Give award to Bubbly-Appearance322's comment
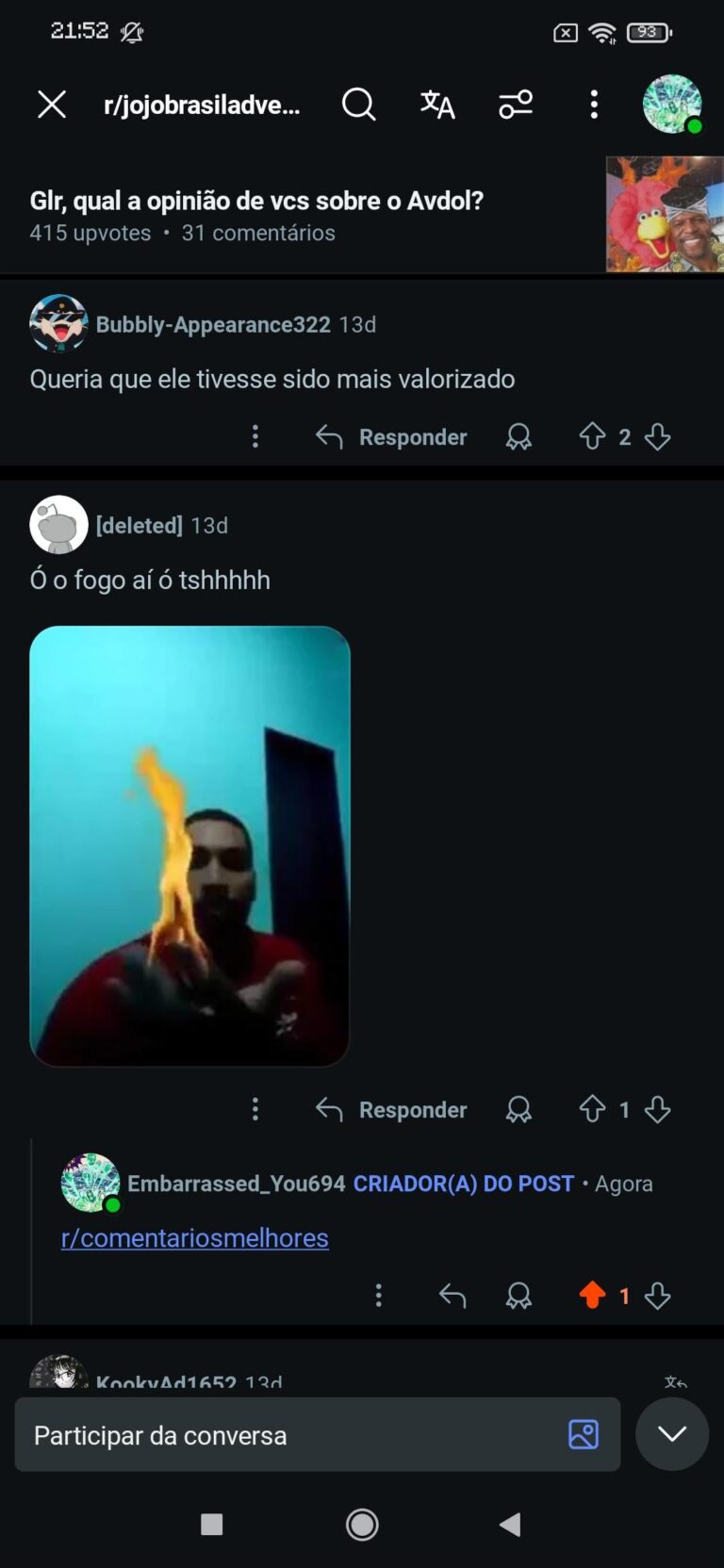The height and width of the screenshot is (1568, 724). pos(518,436)
